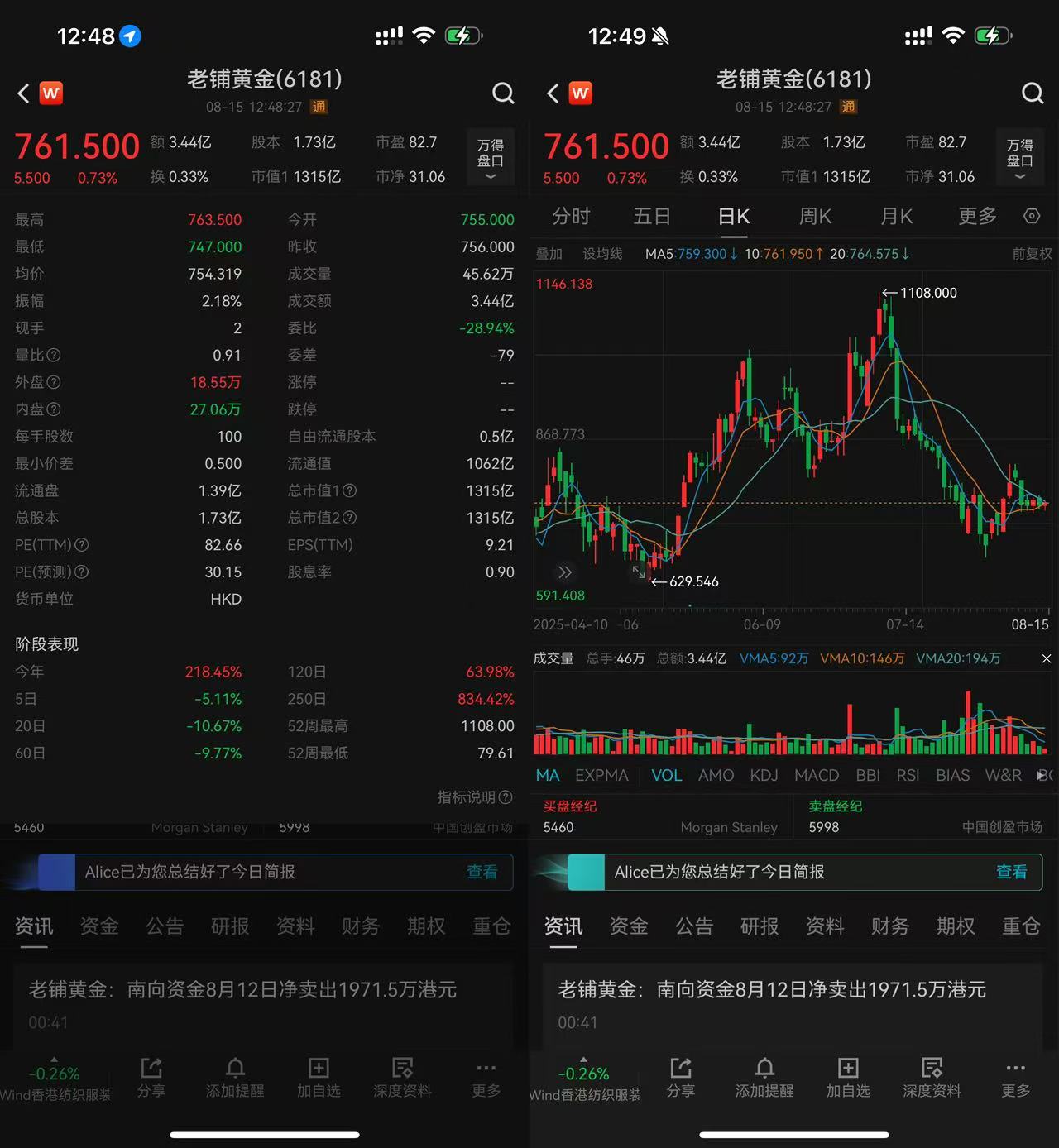Expand the K-line chart to fullscreen
The height and width of the screenshot is (1148, 1059).
(639, 572)
